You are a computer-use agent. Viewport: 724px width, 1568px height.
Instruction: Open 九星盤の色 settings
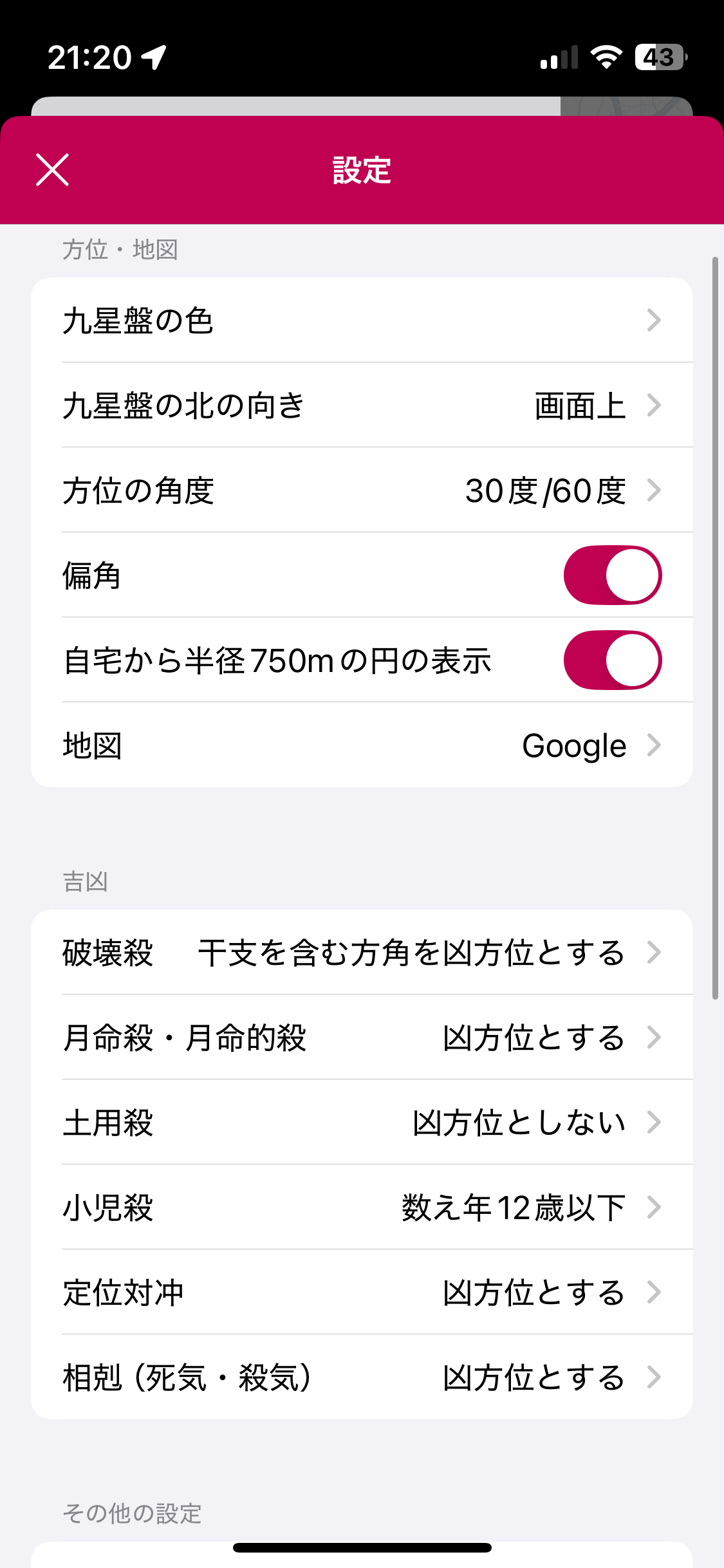(362, 320)
